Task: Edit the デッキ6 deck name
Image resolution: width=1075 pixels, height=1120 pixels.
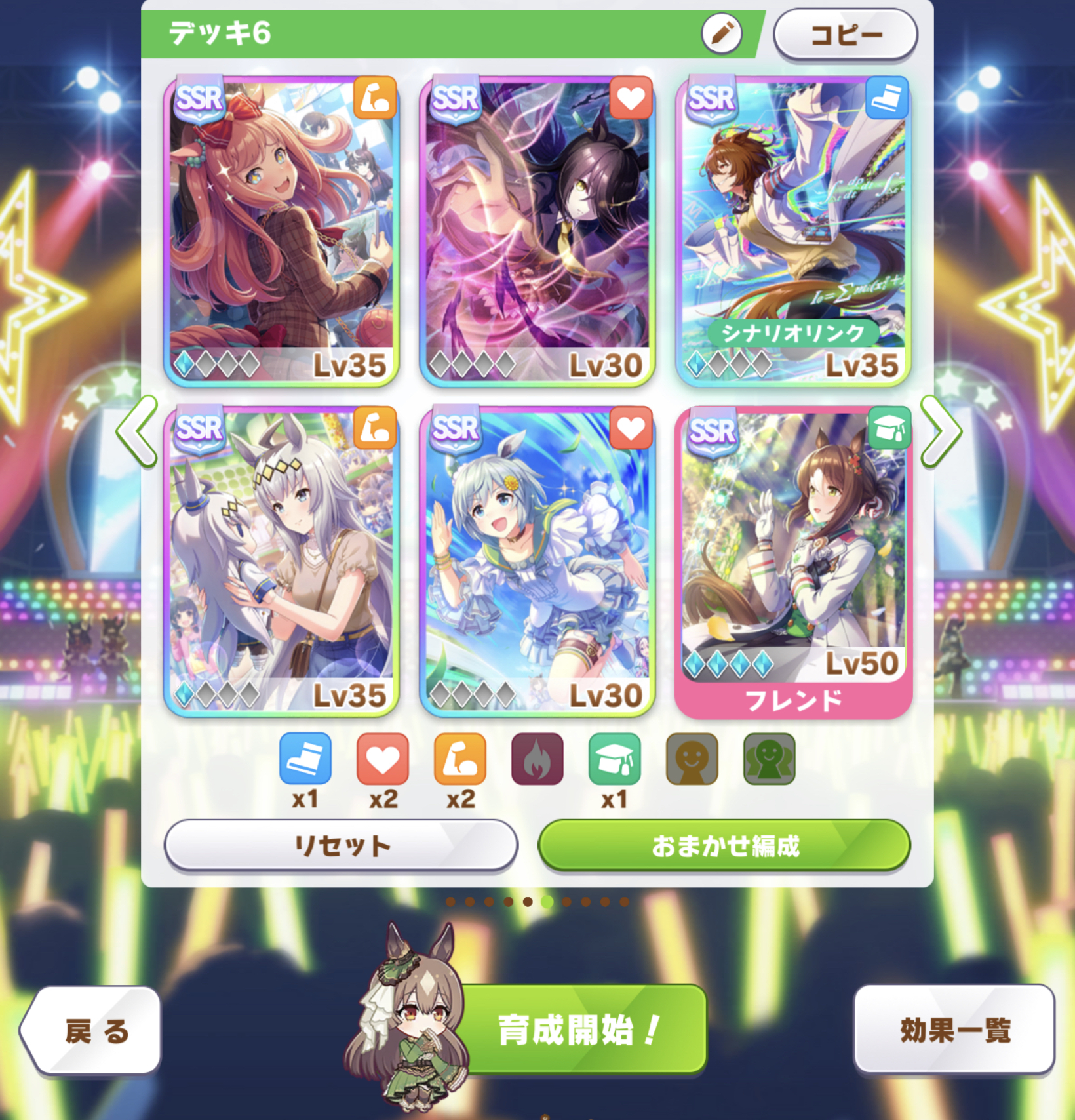Action: pos(722,33)
